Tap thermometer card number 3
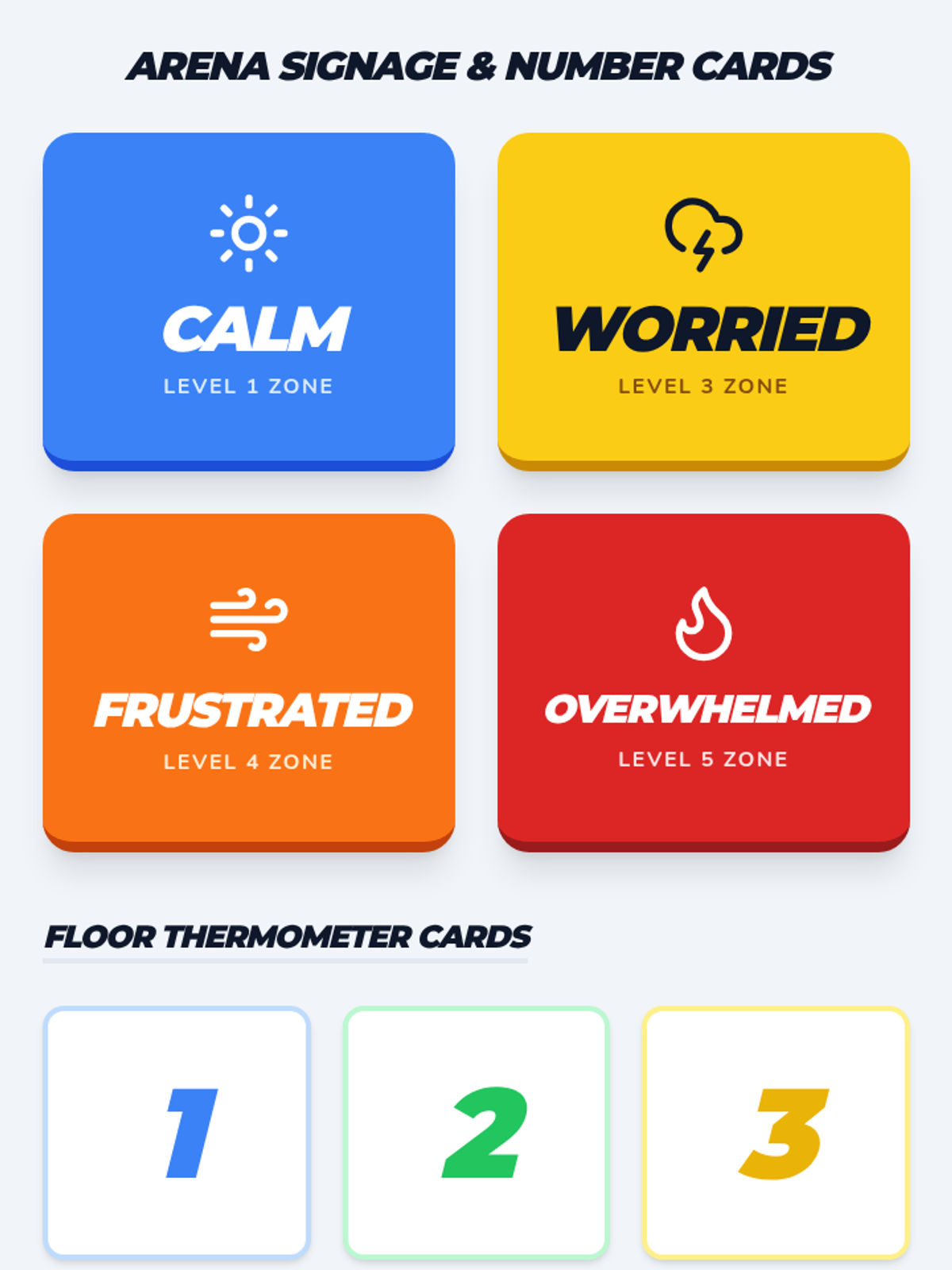This screenshot has height=1270, width=952. tap(776, 1133)
